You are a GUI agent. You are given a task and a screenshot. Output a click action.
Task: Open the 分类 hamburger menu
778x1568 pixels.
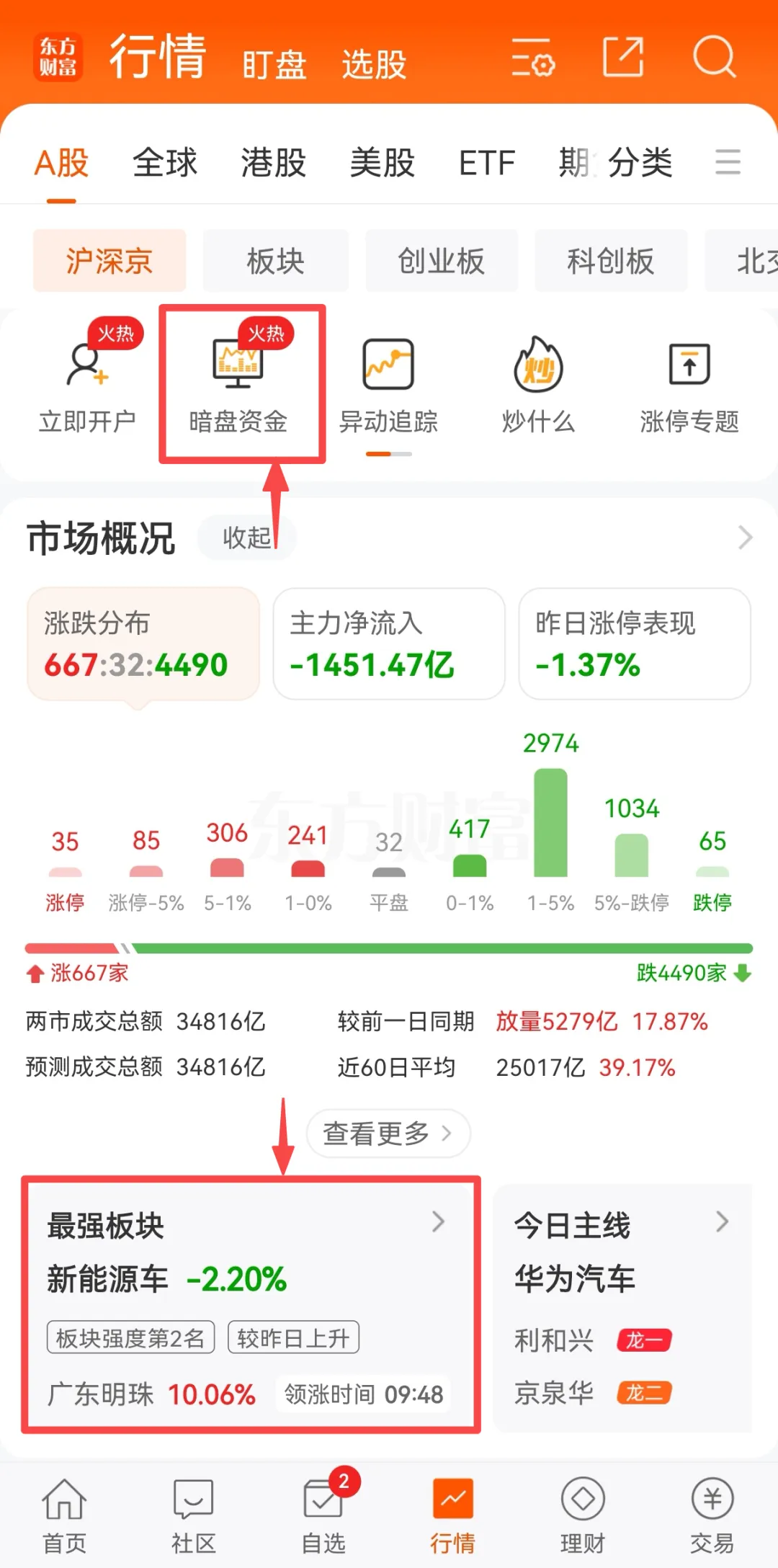(728, 161)
